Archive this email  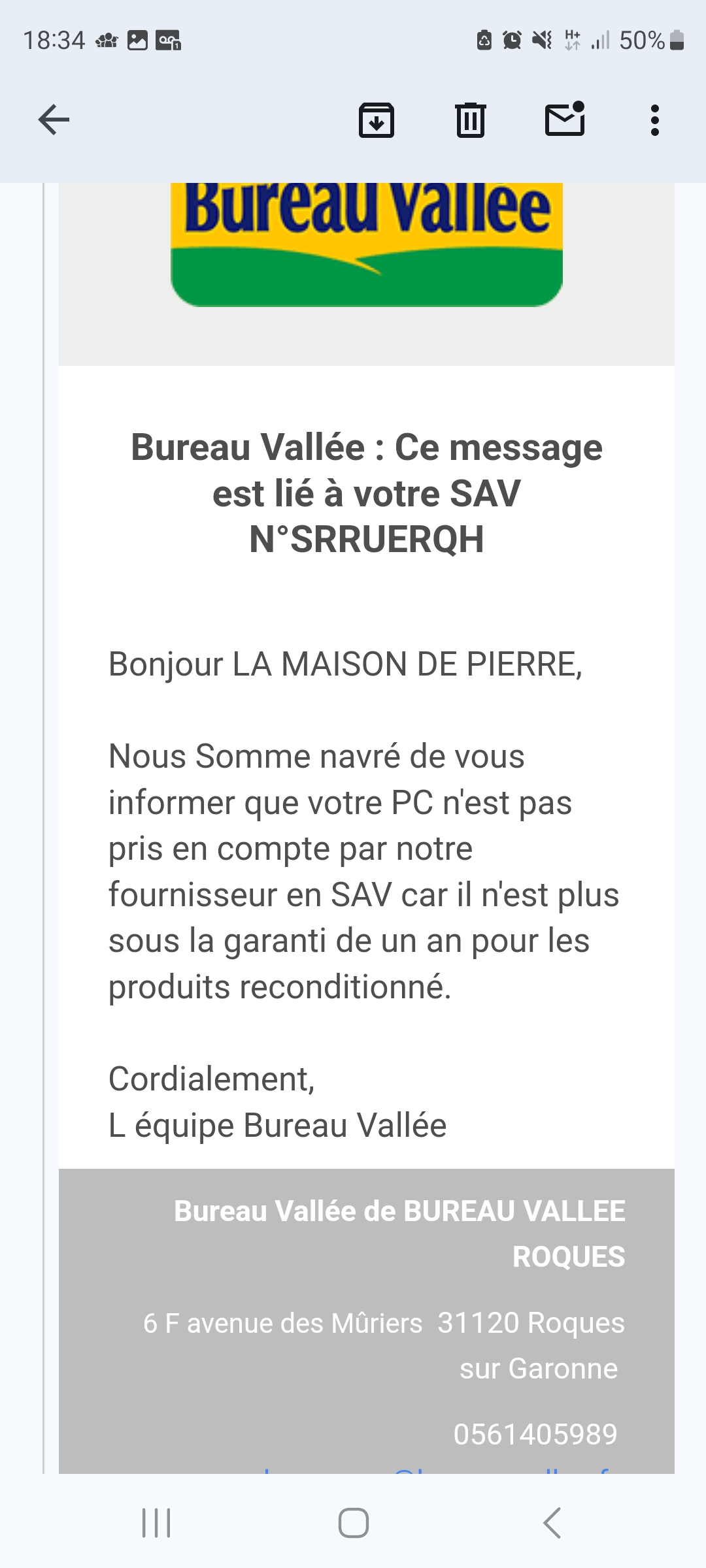pyautogui.click(x=377, y=120)
